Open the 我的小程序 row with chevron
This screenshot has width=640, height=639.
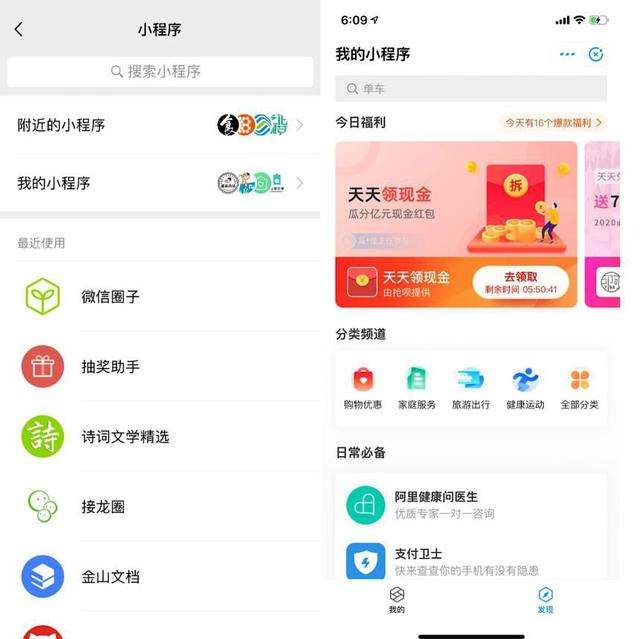160,183
